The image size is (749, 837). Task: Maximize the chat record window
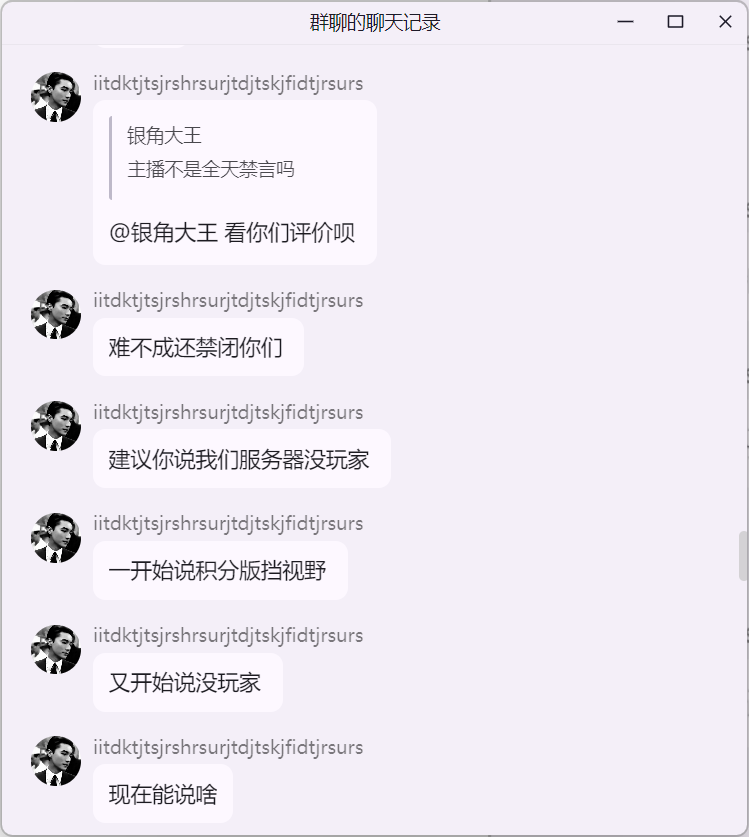click(x=675, y=22)
